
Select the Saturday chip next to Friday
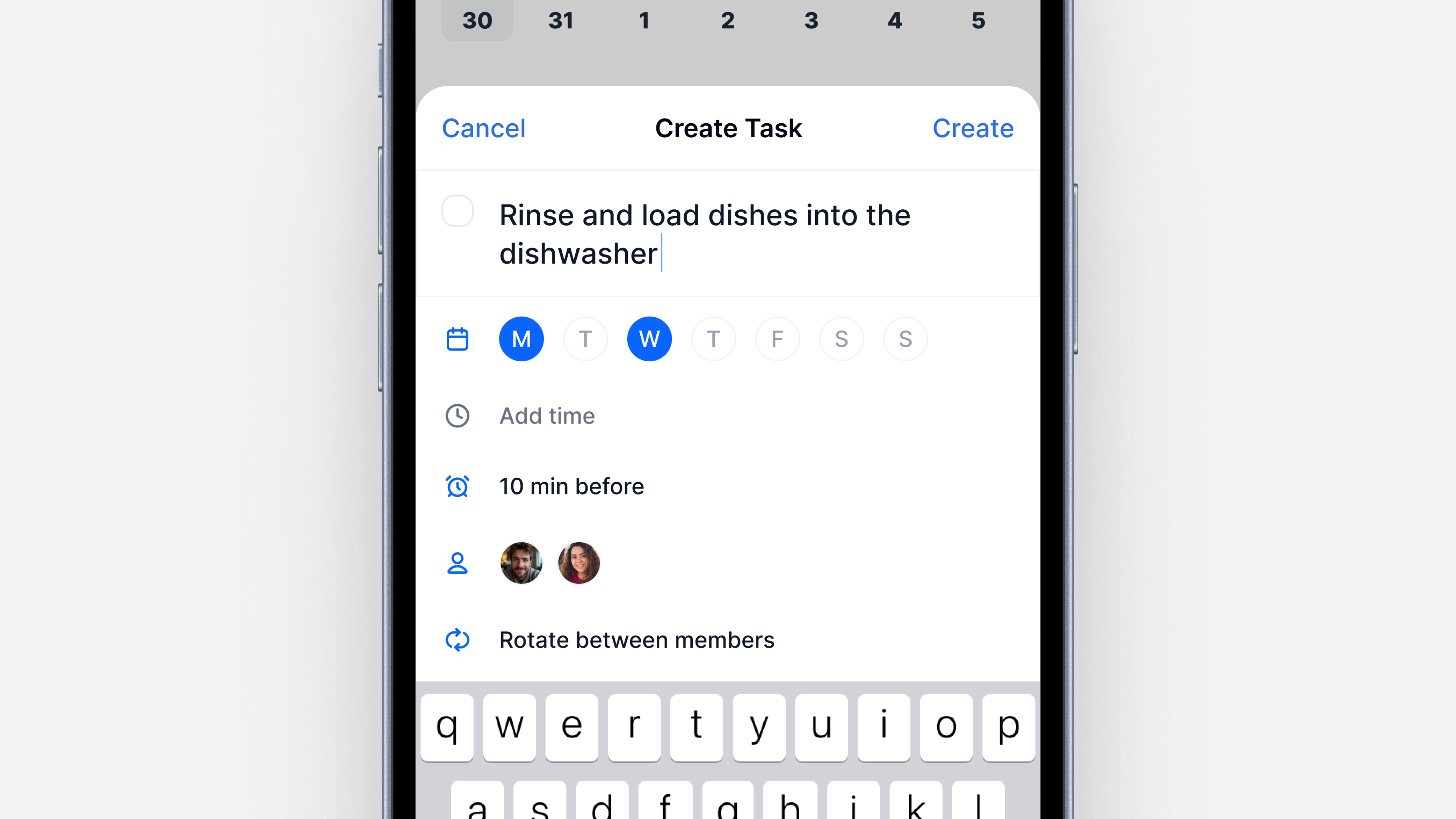(841, 339)
